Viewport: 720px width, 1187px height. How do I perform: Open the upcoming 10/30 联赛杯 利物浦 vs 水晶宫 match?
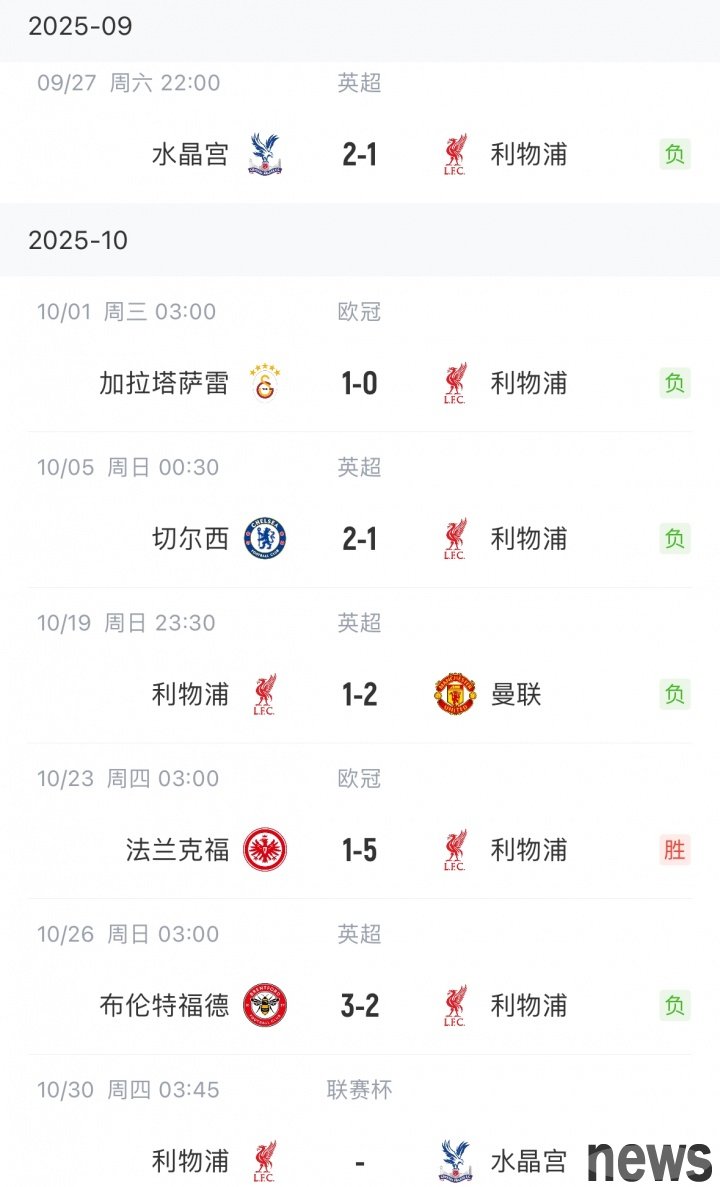point(359,1160)
